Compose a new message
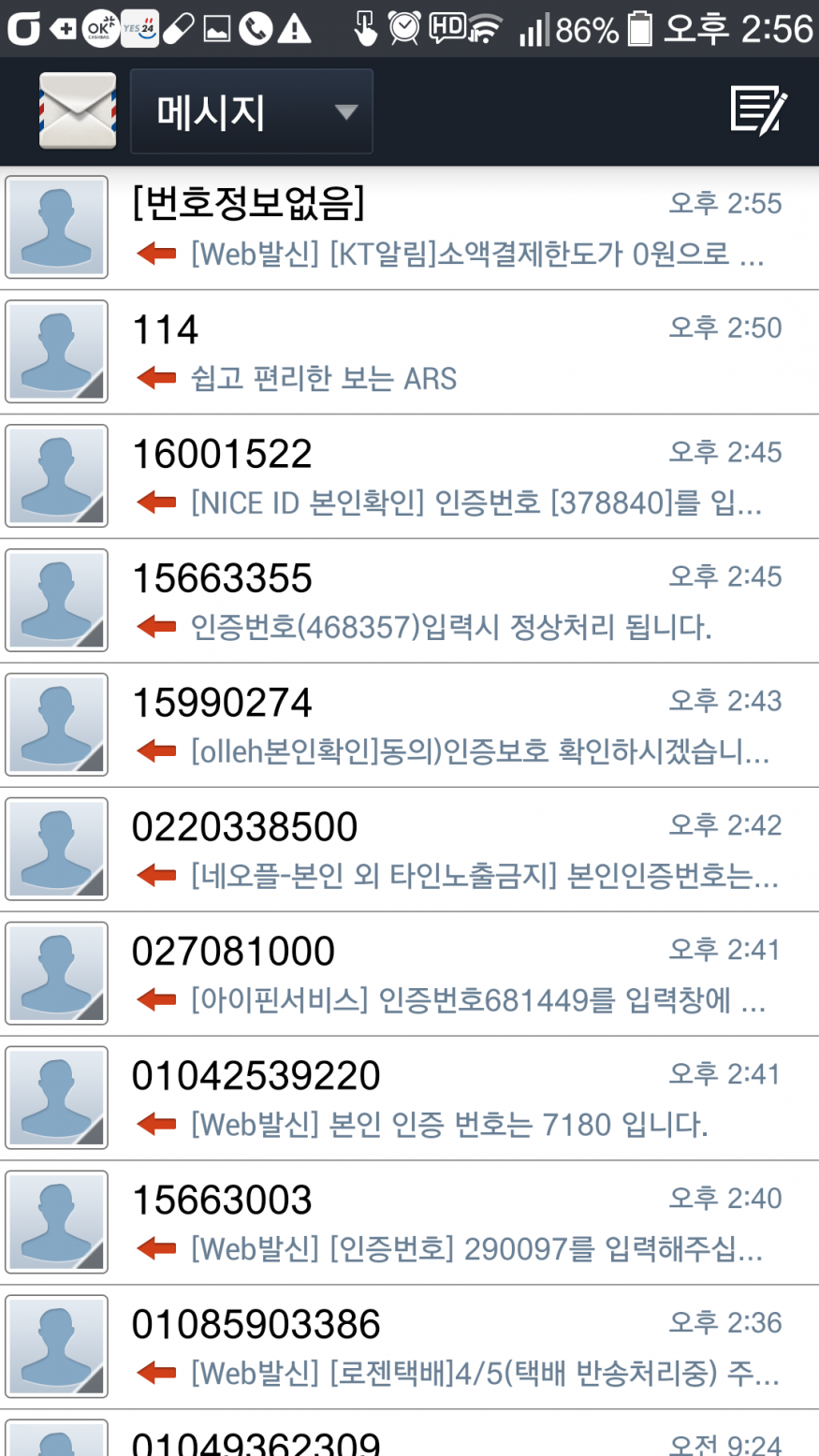This screenshot has height=1456, width=819. pos(758,111)
